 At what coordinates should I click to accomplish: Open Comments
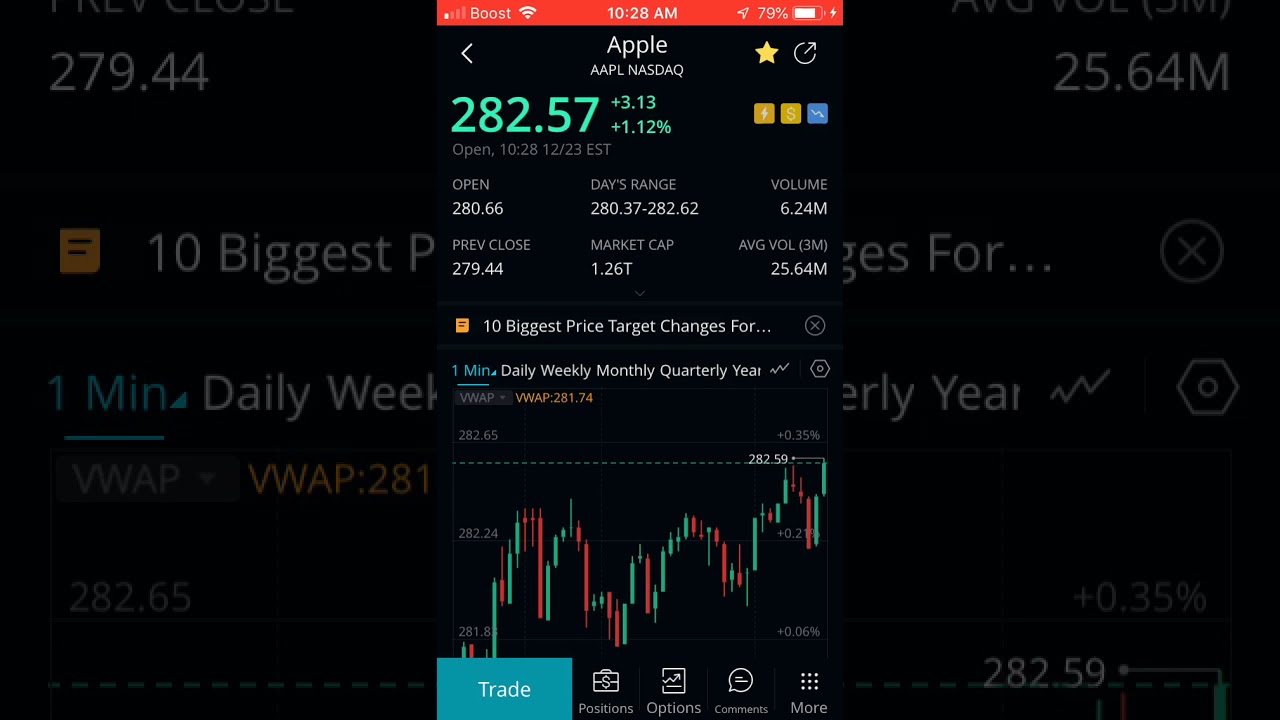point(741,692)
